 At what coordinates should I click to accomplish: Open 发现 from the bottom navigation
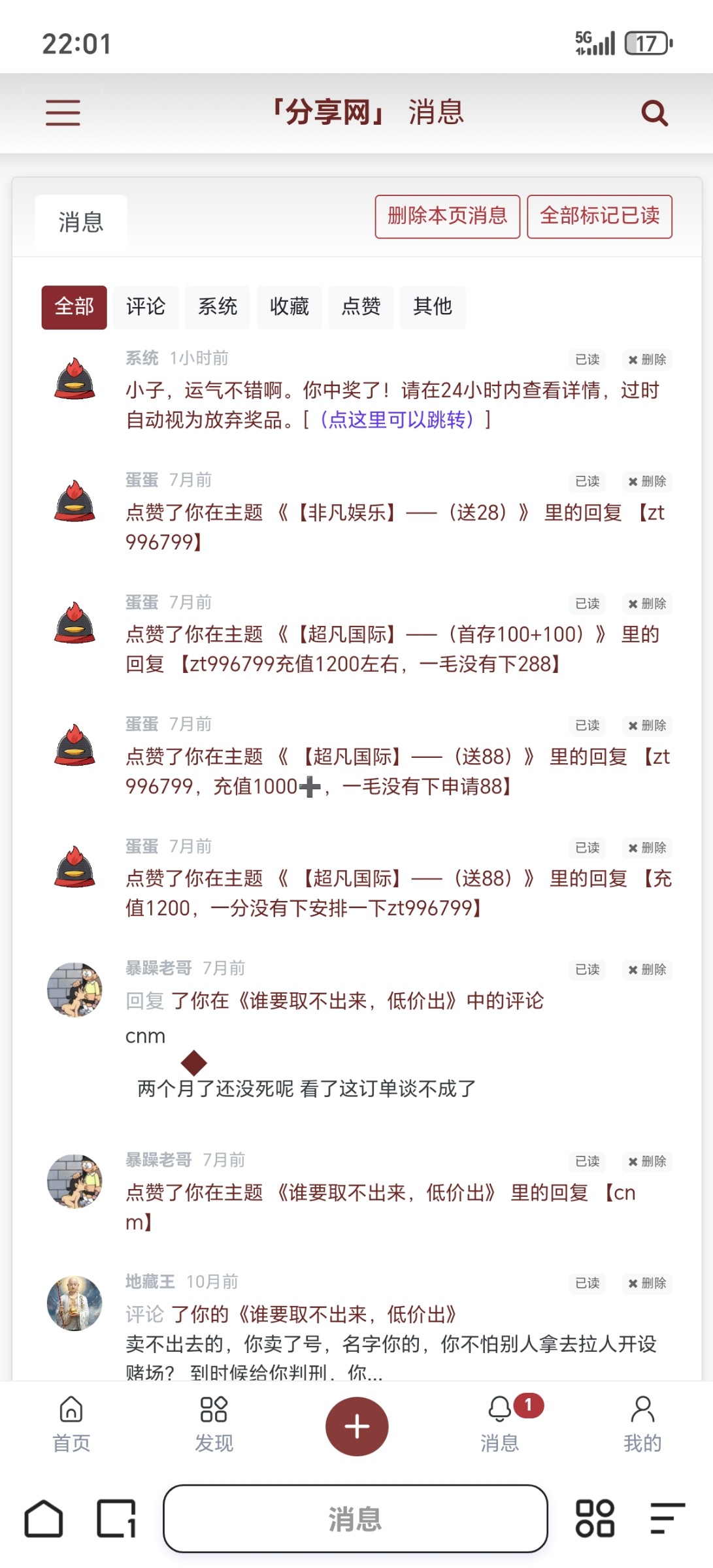pos(214,1426)
